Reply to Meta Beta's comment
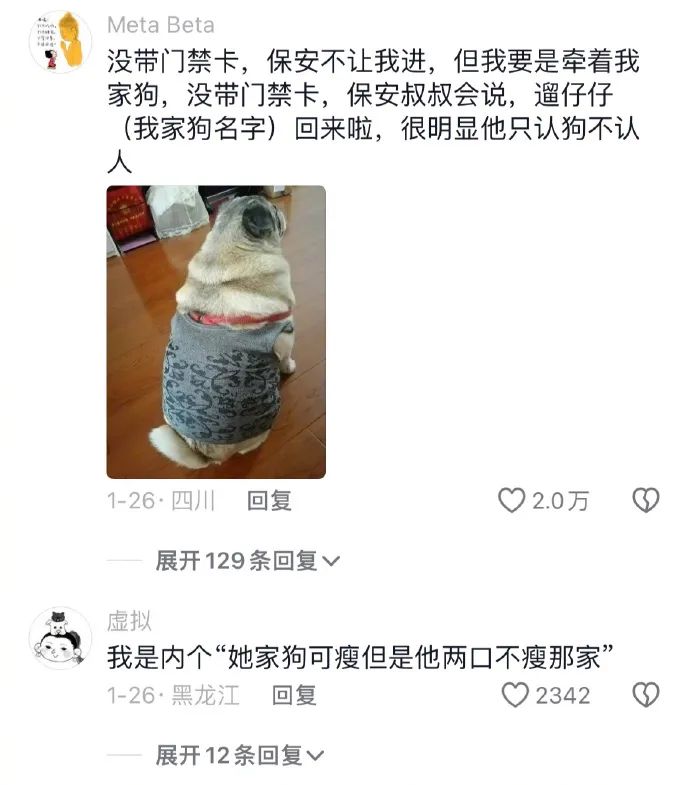The width and height of the screenshot is (690, 785). tap(269, 501)
